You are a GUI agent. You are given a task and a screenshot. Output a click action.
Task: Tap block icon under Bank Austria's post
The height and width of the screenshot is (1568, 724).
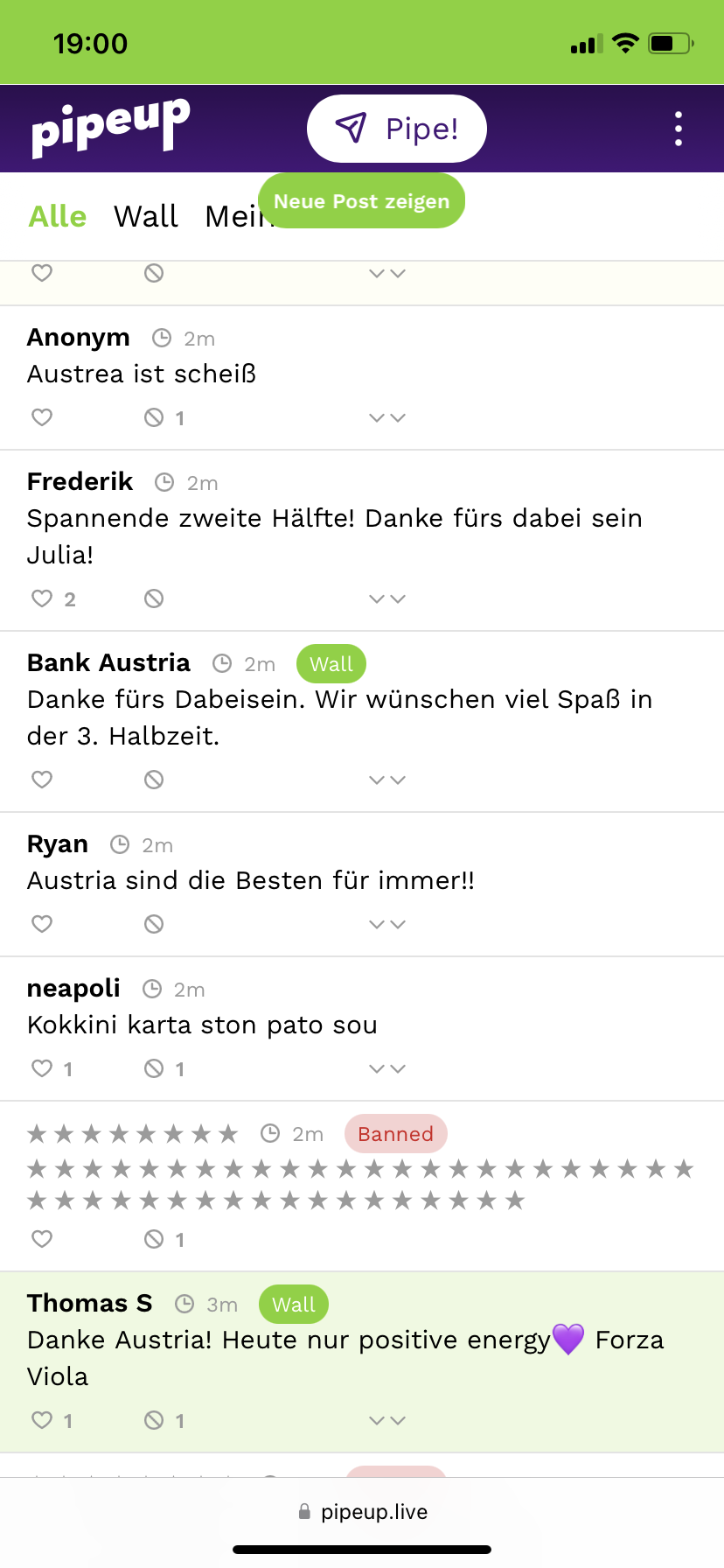pos(154,780)
